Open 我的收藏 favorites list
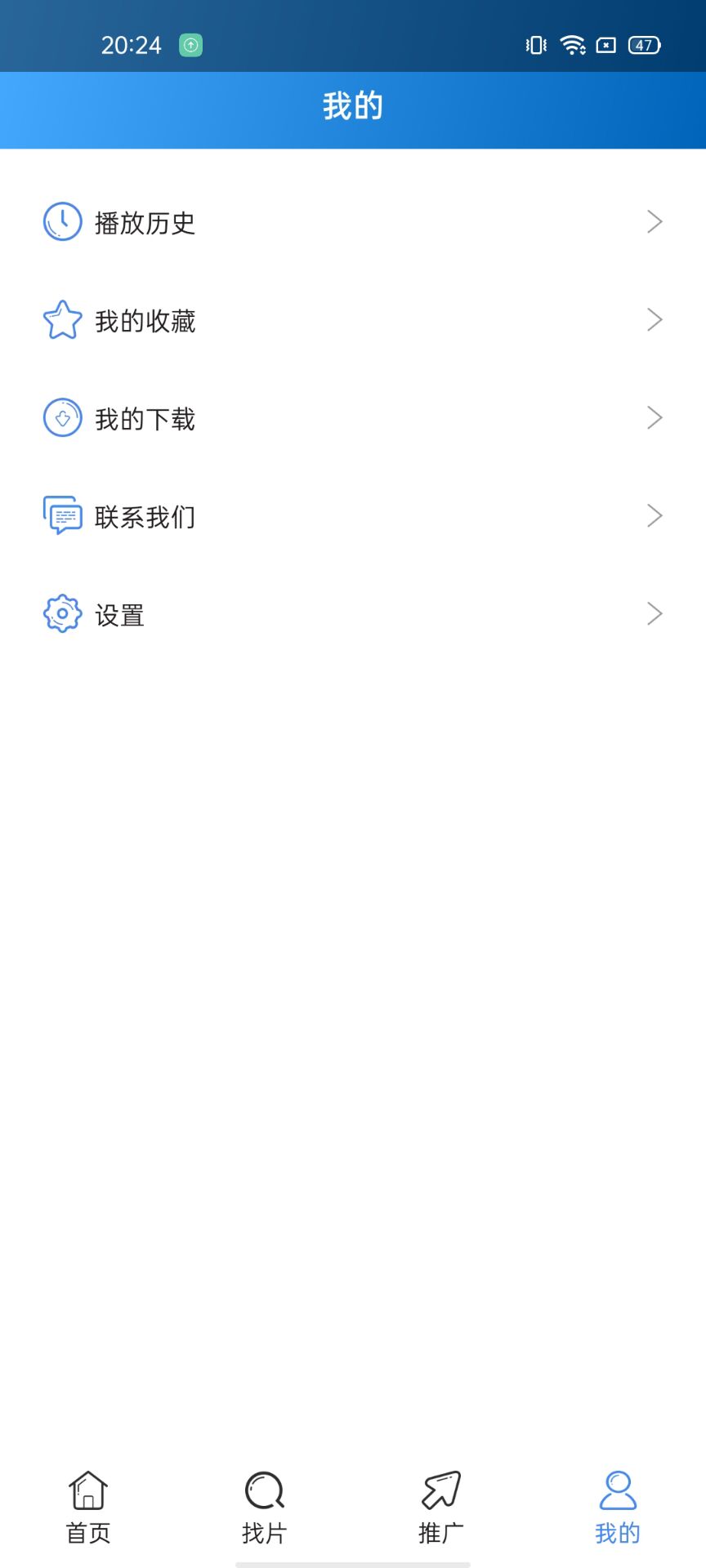Viewport: 706px width, 1568px height. [x=353, y=320]
